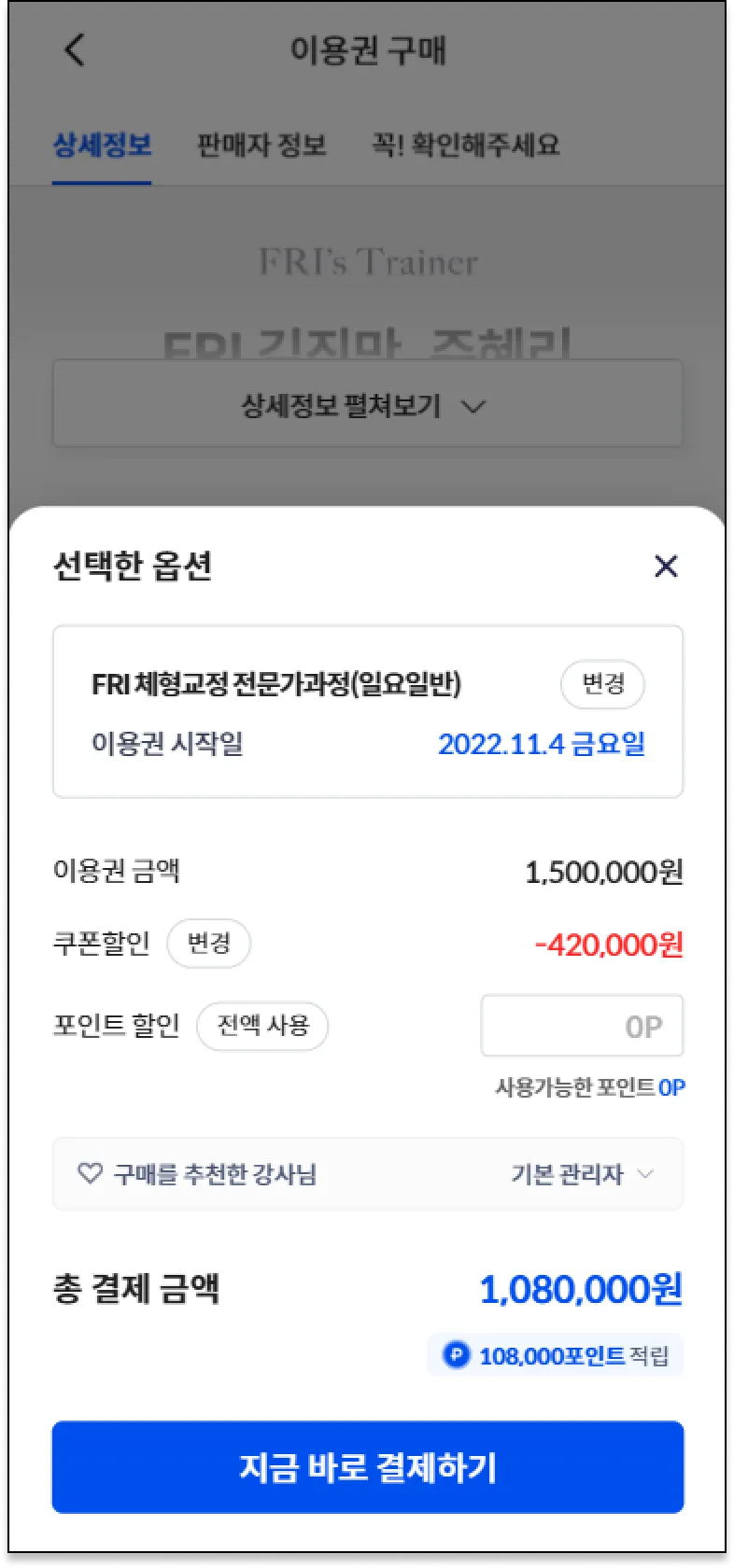The image size is (734, 1568).
Task: Close the 선택한 옵션 bottom sheet
Action: (666, 566)
